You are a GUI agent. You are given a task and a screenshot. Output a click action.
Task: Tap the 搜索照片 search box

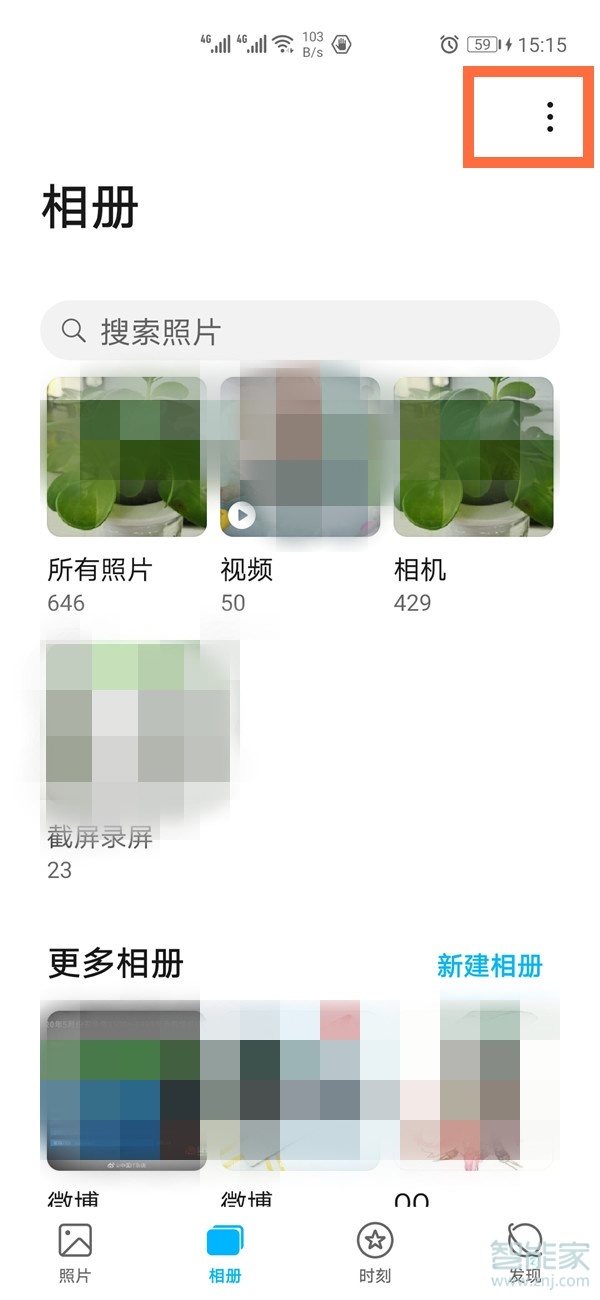click(x=300, y=331)
